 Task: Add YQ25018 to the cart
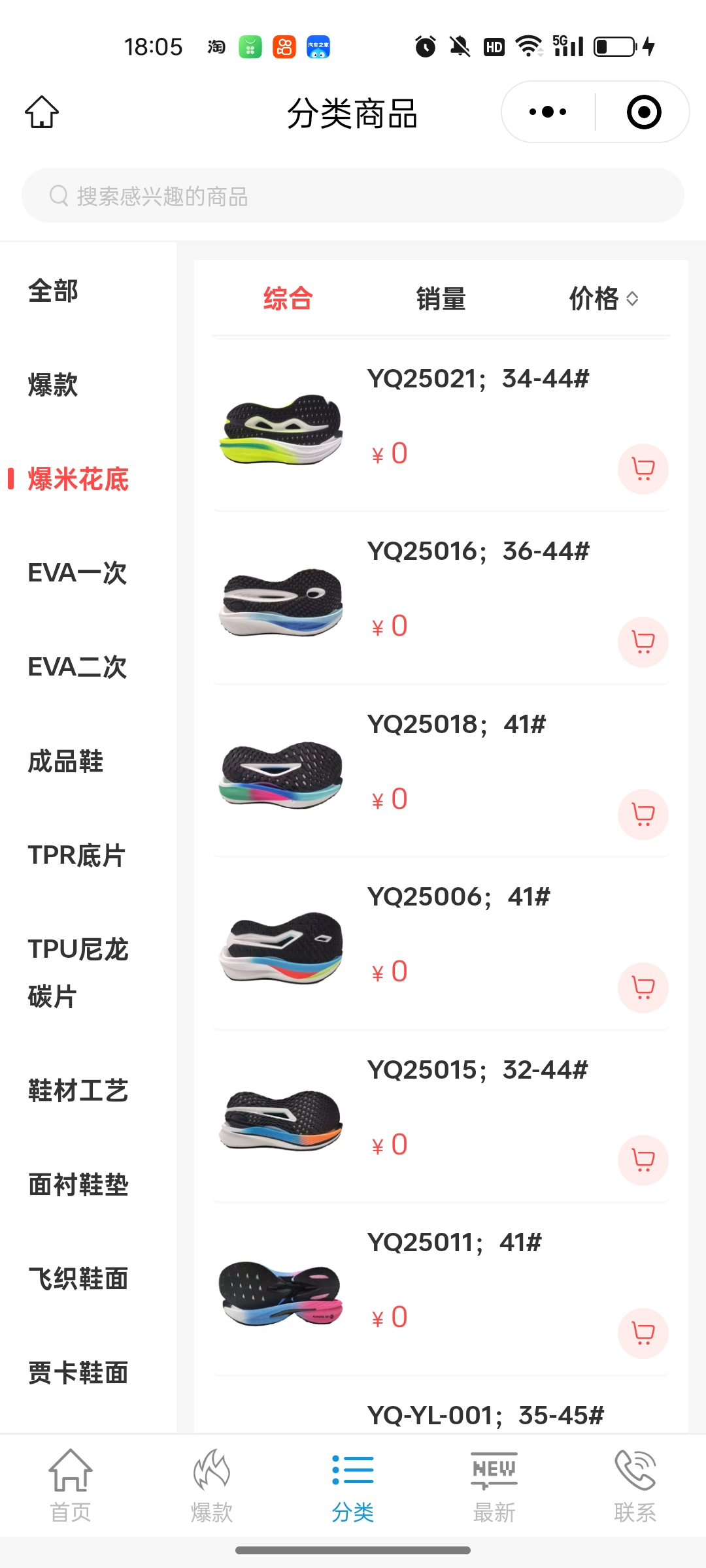[x=643, y=815]
